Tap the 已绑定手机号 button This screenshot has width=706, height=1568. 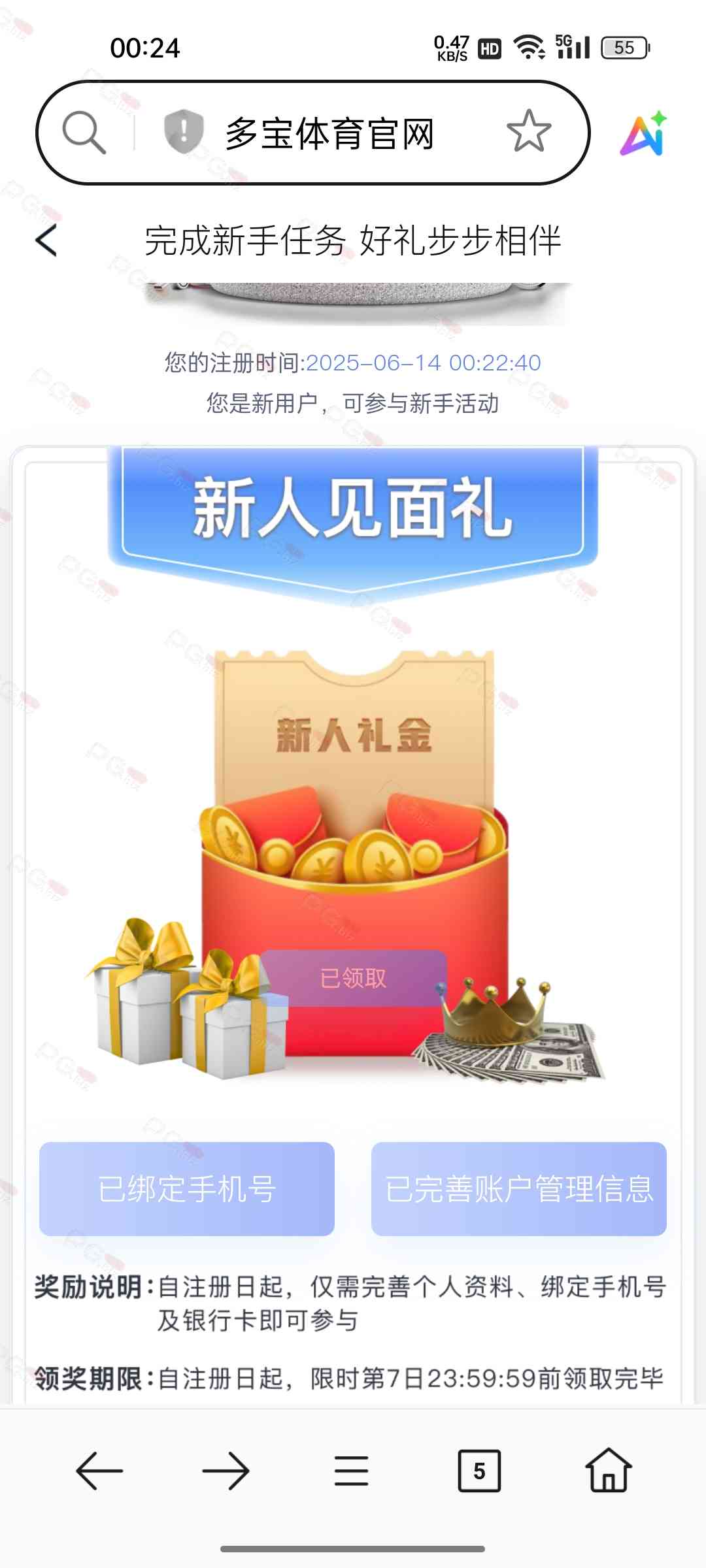[187, 1188]
